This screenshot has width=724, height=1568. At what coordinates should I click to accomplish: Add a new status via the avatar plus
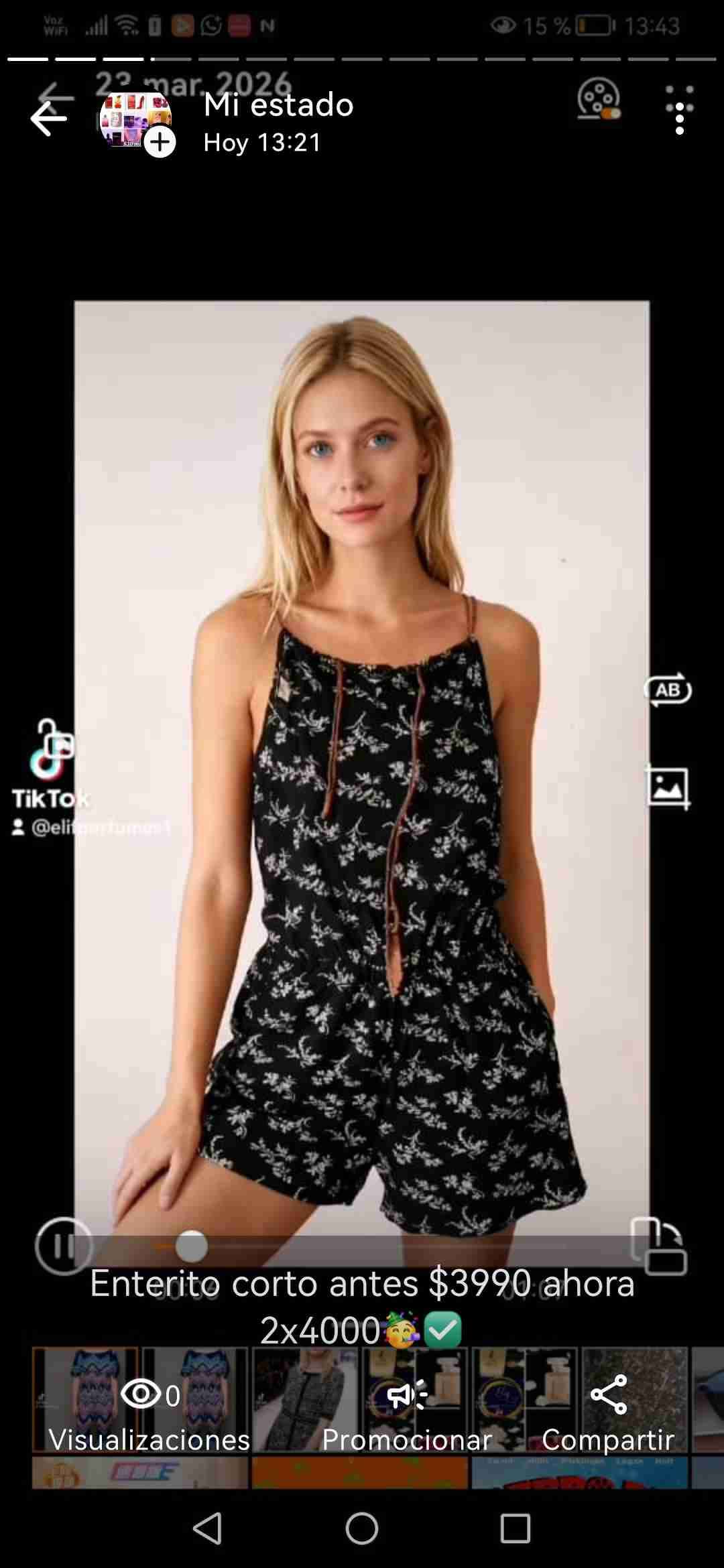[x=160, y=142]
